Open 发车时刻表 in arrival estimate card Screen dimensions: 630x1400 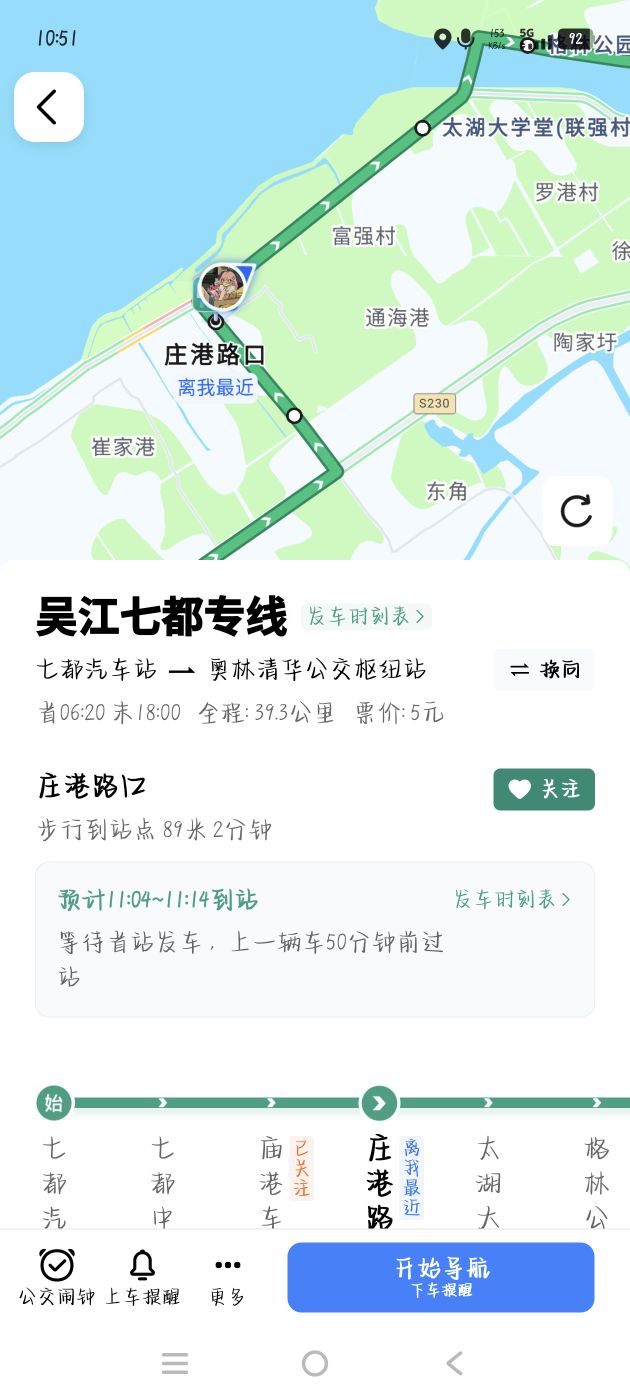click(x=512, y=899)
